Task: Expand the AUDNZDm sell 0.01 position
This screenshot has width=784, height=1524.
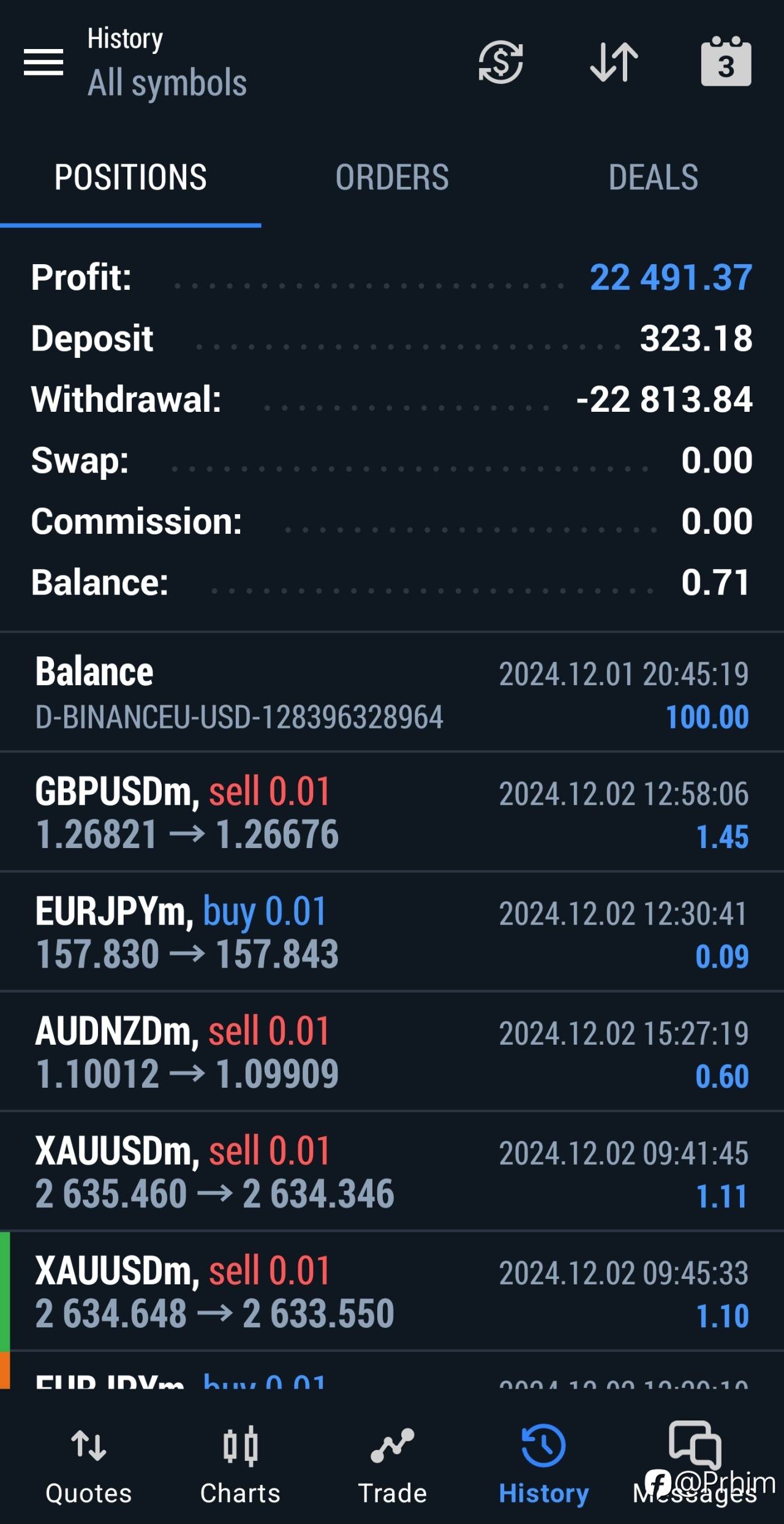Action: tap(392, 1052)
